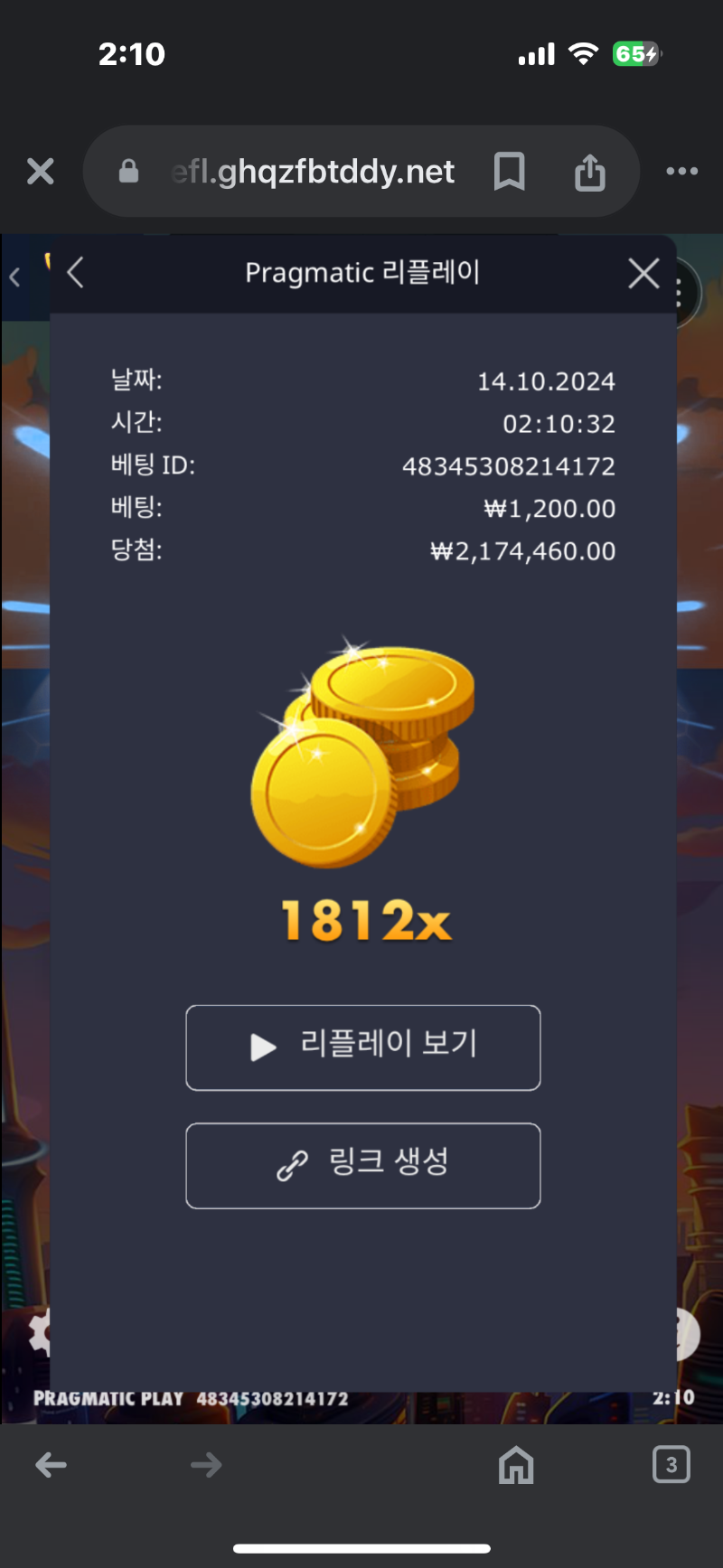Image resolution: width=723 pixels, height=1568 pixels.
Task: Generate a share link with 링크 생성
Action: click(362, 1165)
